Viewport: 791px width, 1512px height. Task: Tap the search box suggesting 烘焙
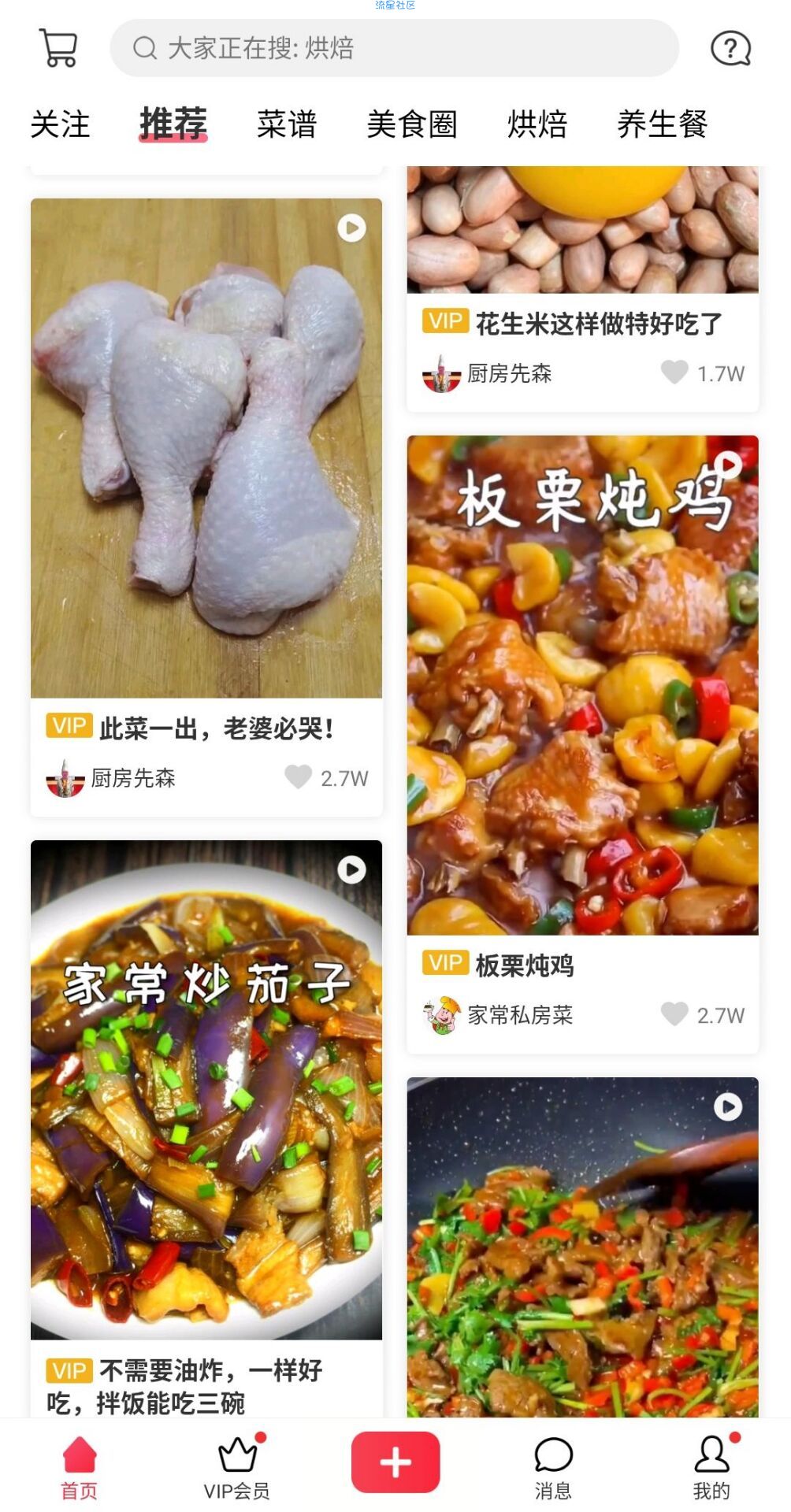pos(394,49)
